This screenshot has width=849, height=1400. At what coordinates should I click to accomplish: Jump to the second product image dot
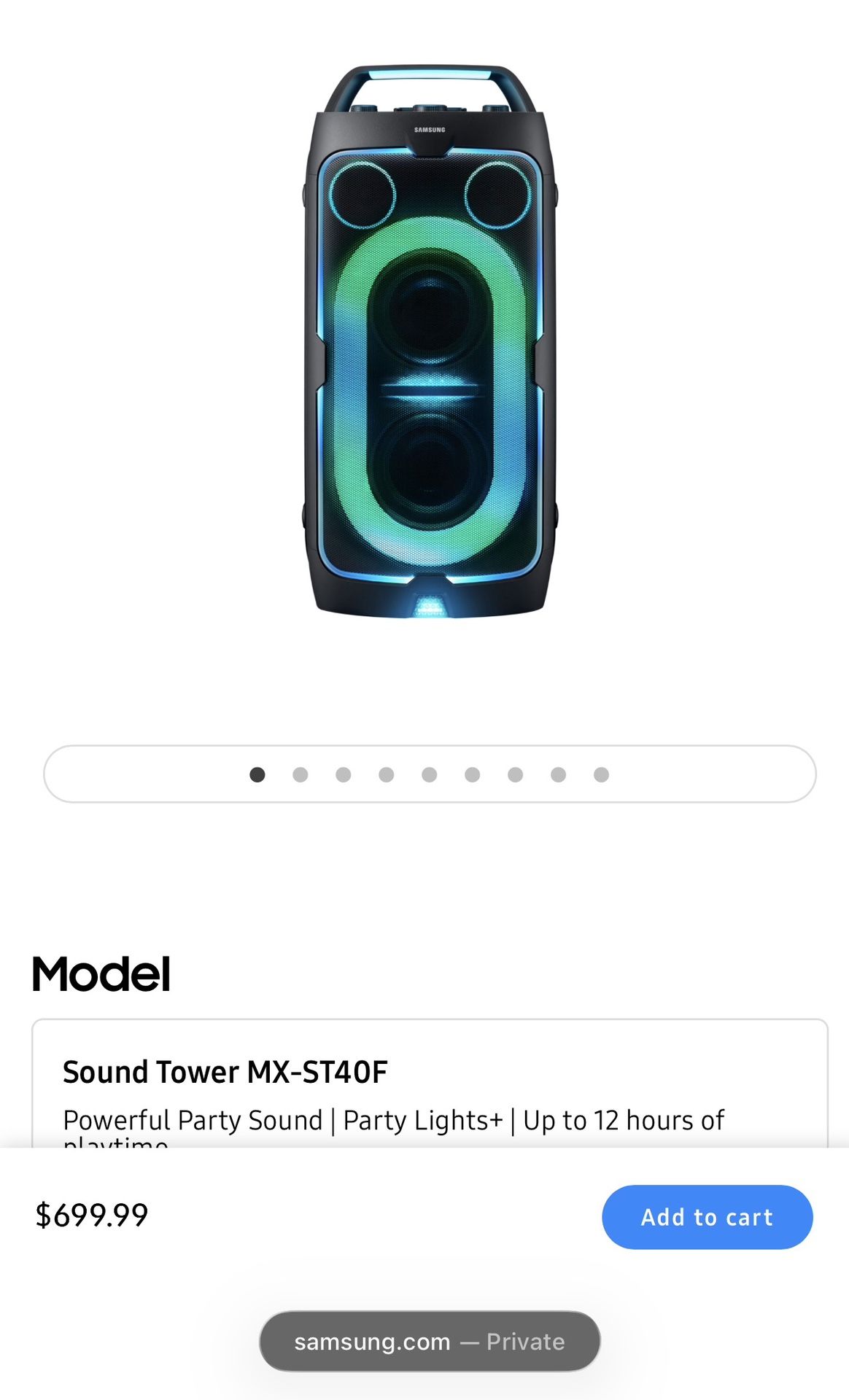(x=300, y=774)
